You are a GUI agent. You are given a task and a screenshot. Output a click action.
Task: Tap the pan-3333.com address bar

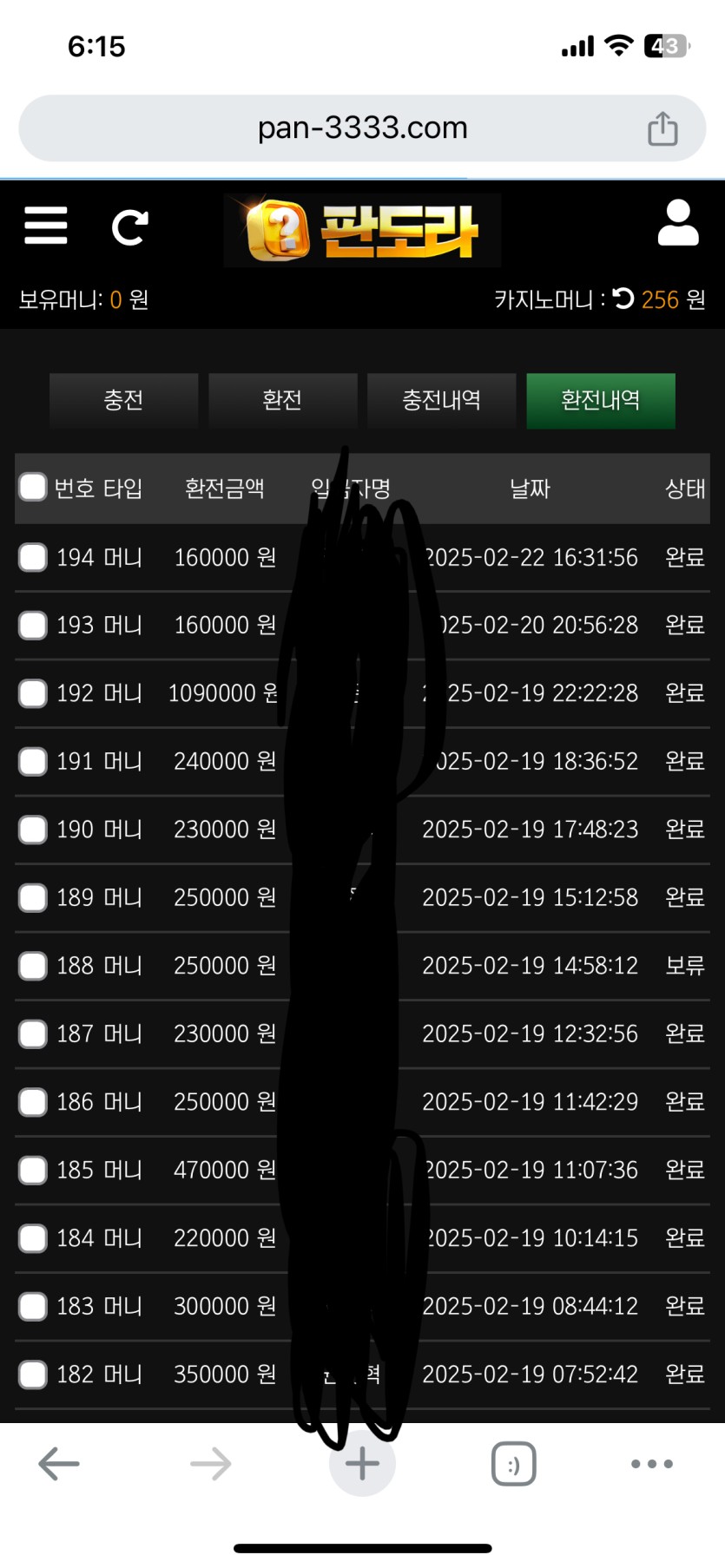coord(362,128)
